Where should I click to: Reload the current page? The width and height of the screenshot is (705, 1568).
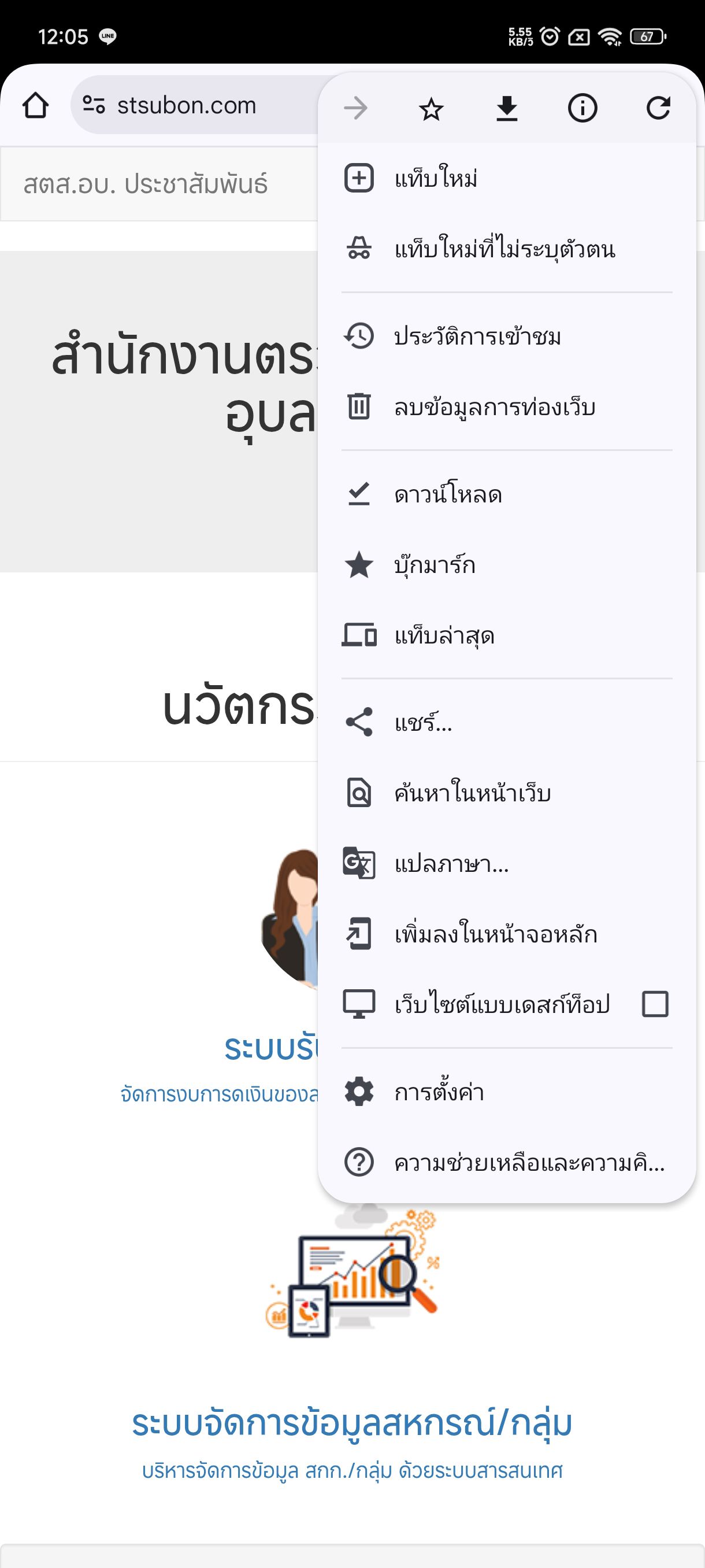[x=658, y=109]
